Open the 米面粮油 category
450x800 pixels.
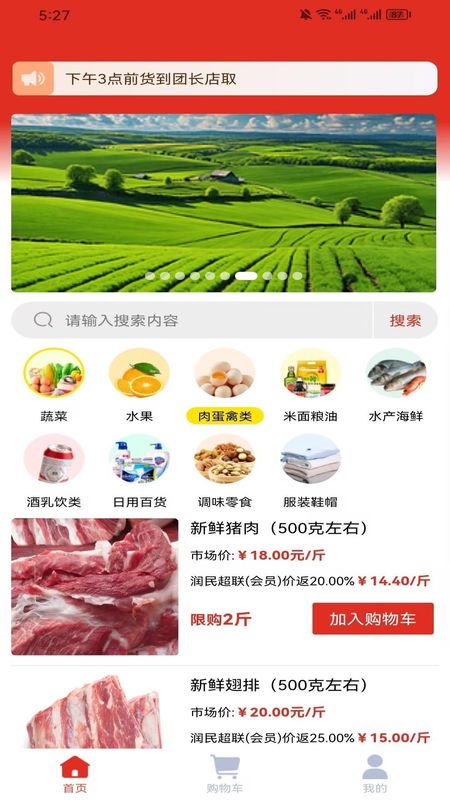[310, 386]
